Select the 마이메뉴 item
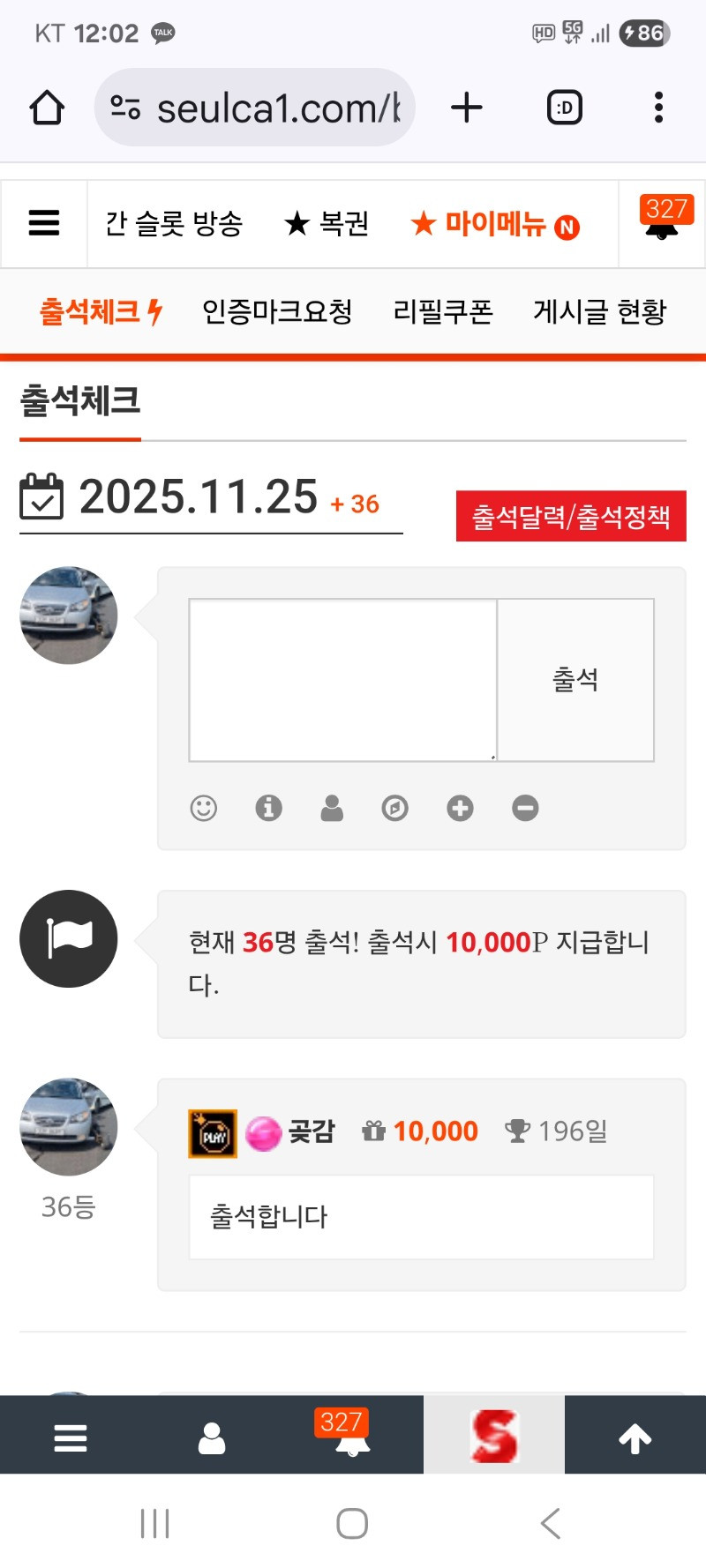This screenshot has width=706, height=1568. click(x=494, y=225)
